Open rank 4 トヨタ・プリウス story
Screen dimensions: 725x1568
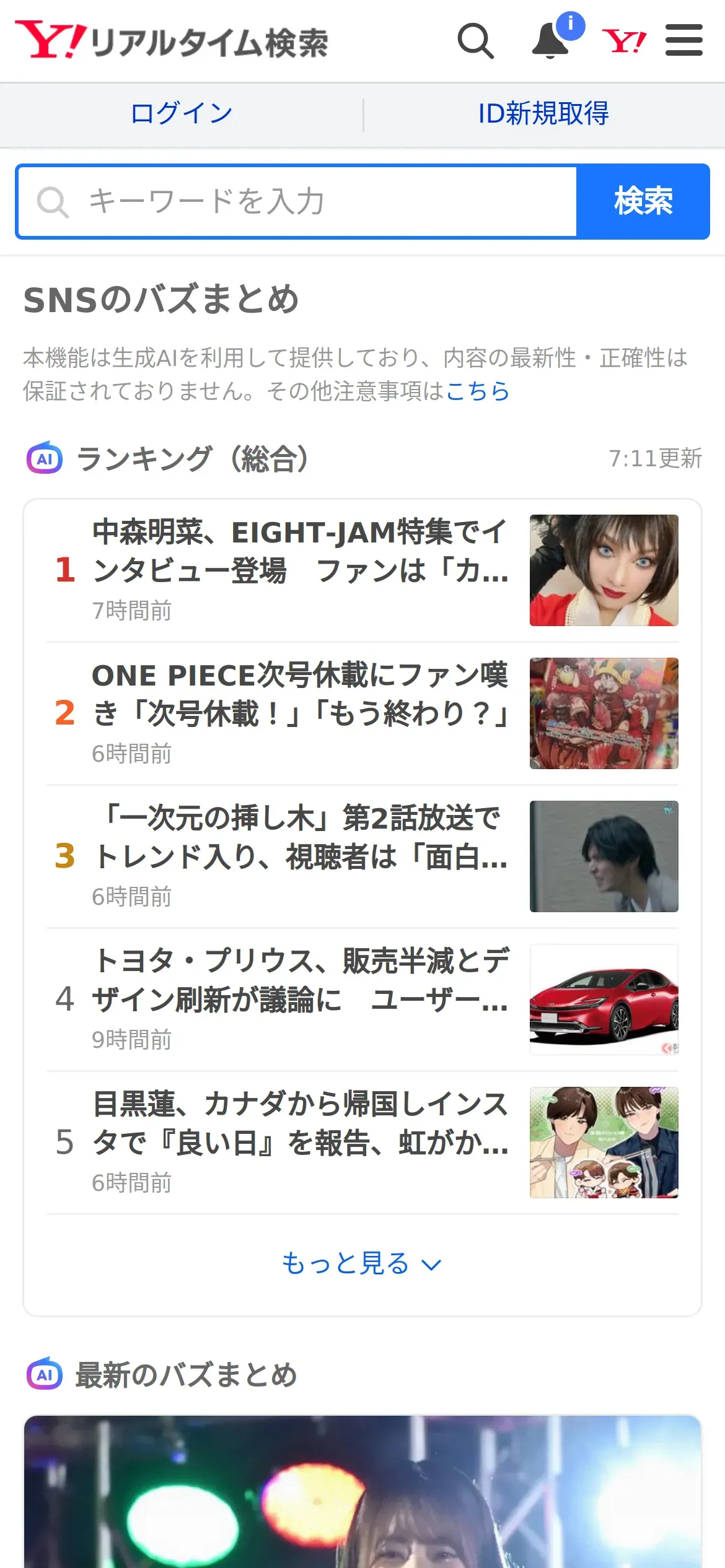tap(362, 1000)
